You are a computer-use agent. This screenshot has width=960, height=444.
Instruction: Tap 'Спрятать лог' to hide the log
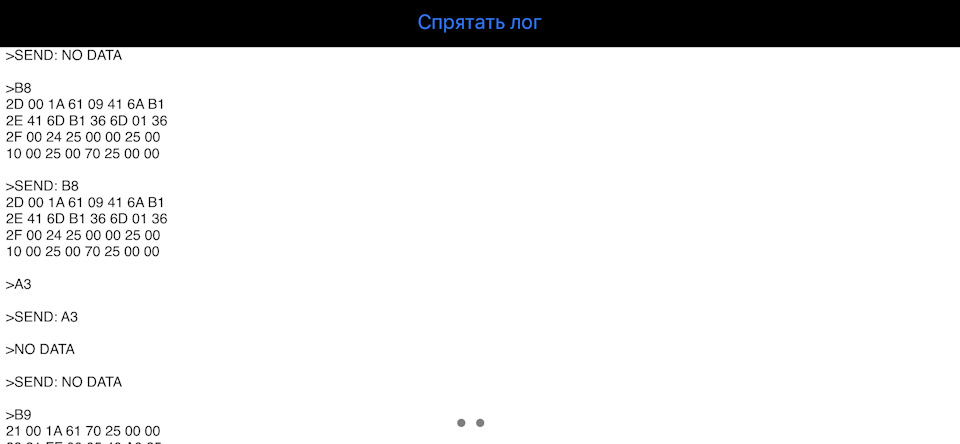pyautogui.click(x=480, y=22)
